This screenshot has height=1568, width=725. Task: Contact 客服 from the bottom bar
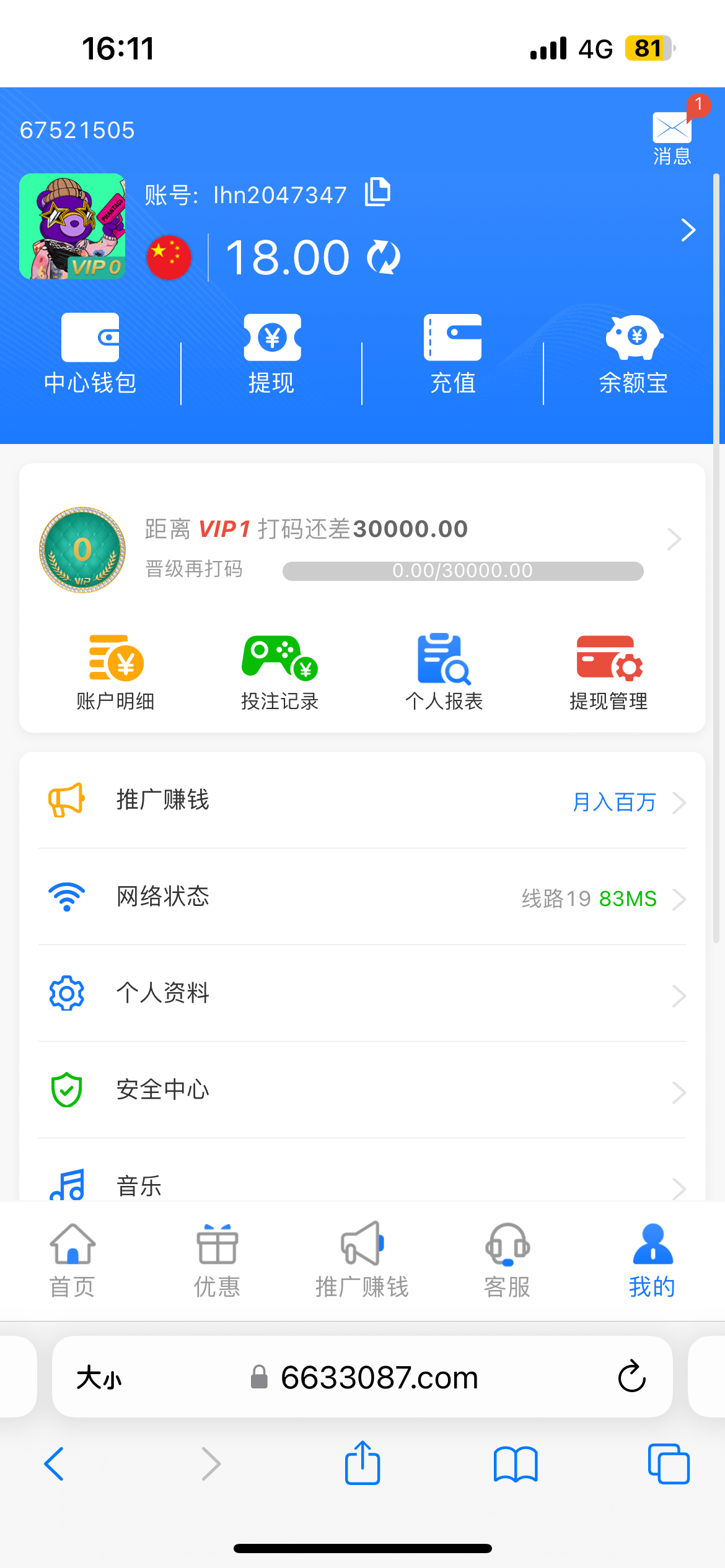pos(507,1260)
